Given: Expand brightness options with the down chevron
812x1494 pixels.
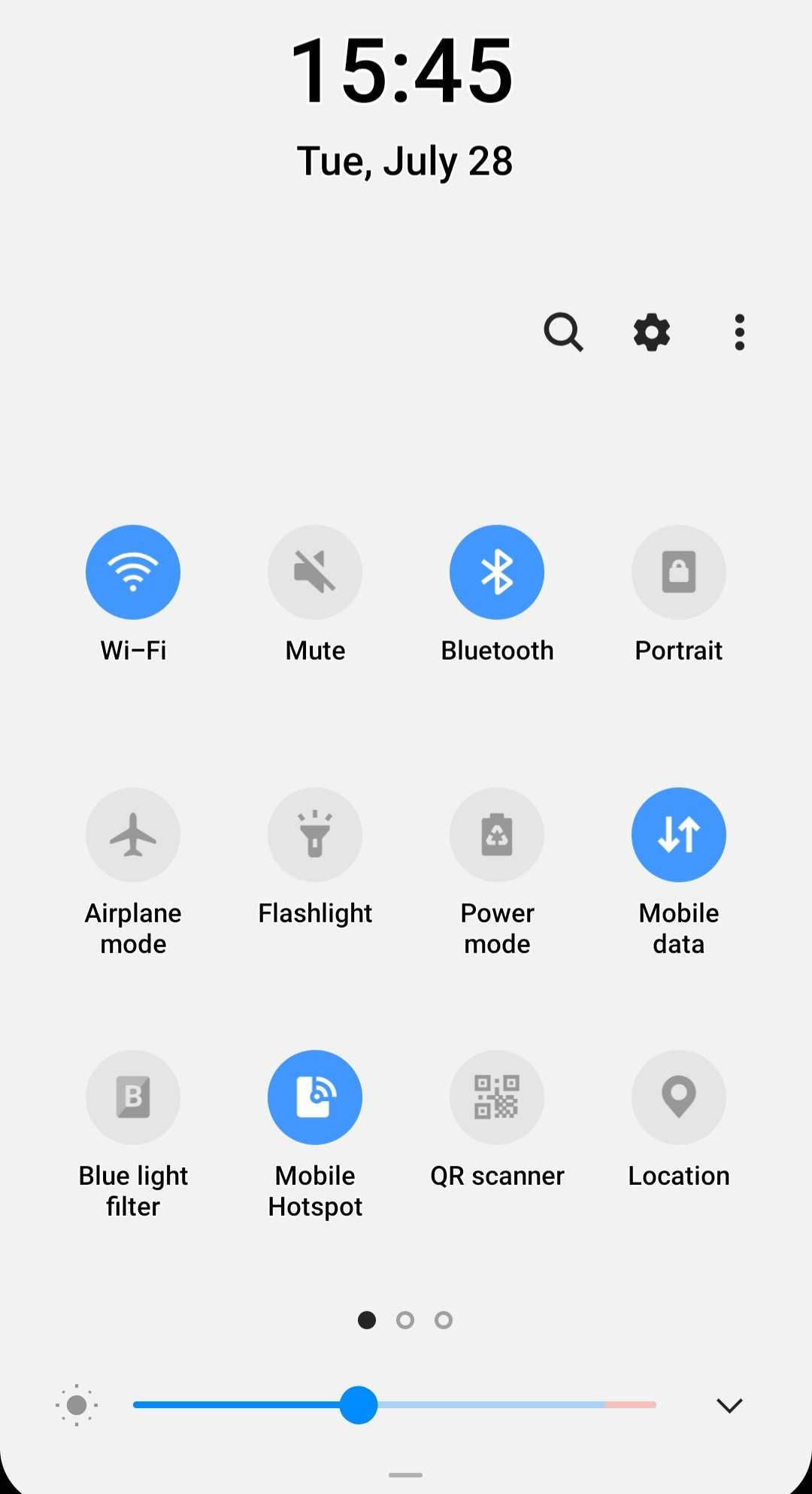Looking at the screenshot, I should point(729,1405).
